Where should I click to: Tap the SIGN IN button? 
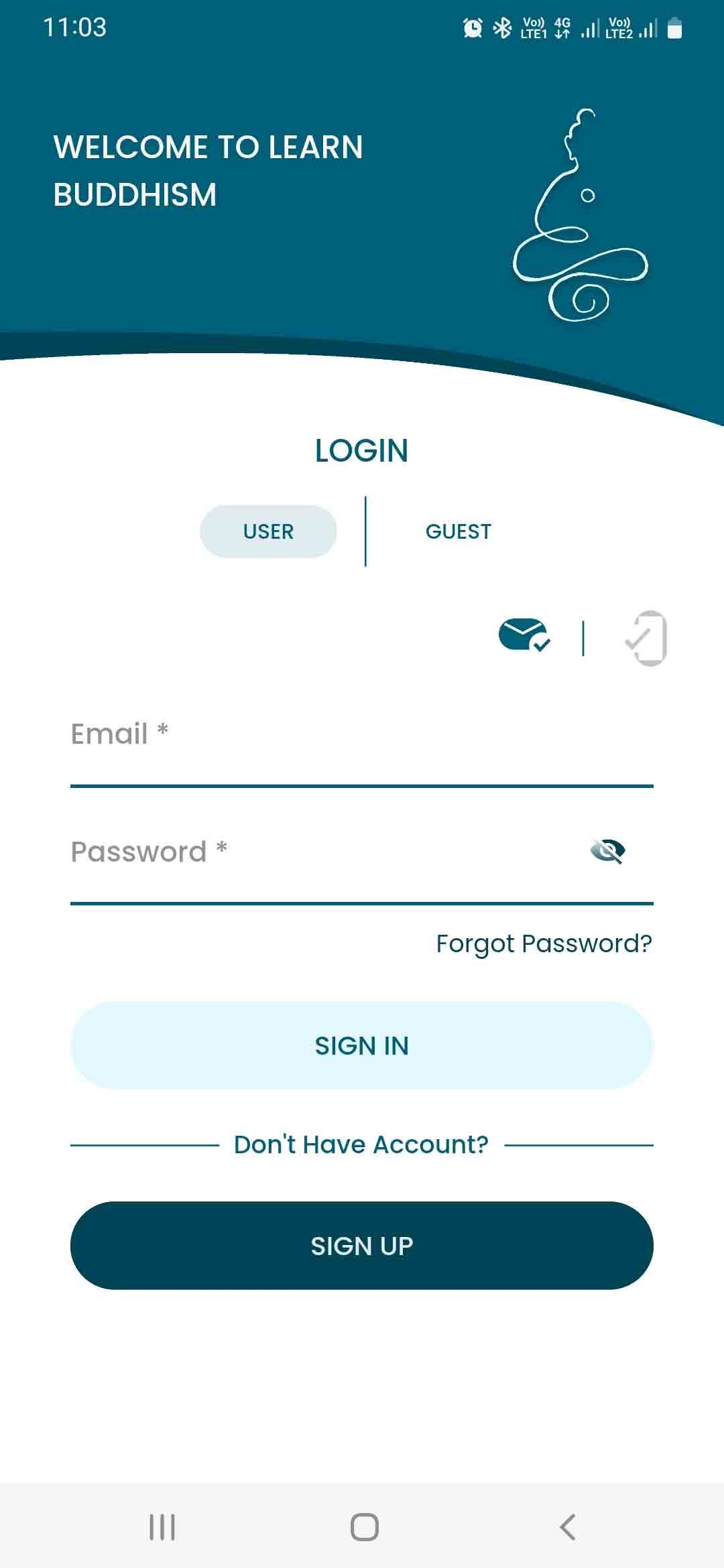pos(362,1045)
